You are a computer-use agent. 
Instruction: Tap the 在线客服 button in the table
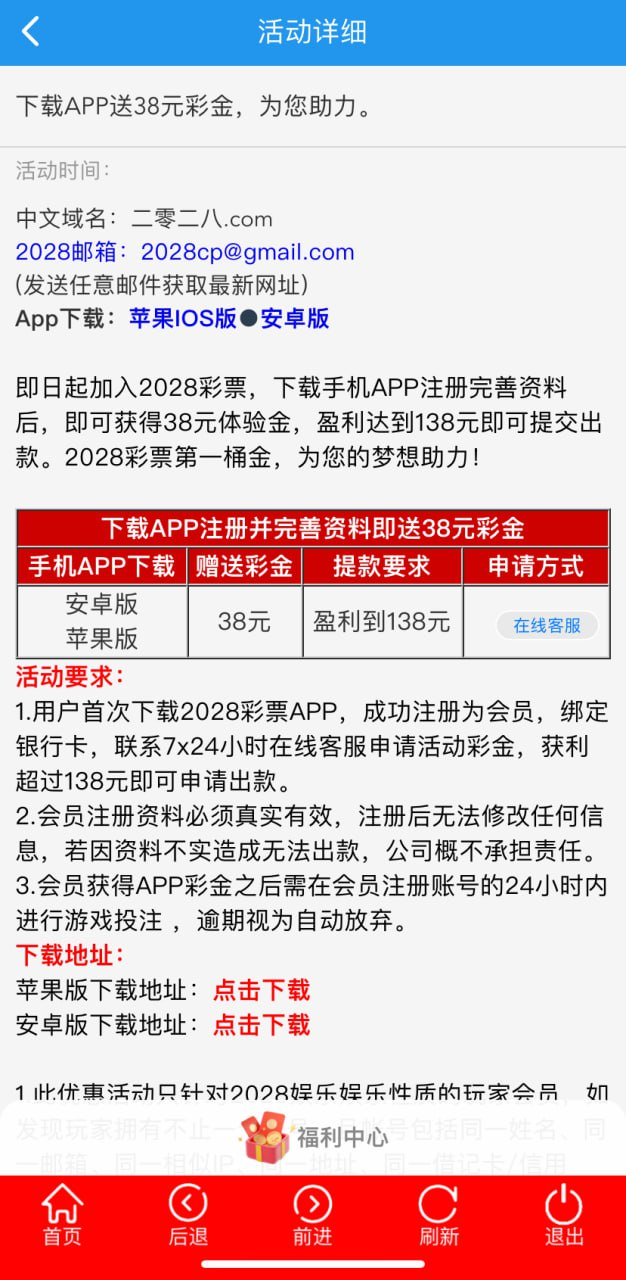coord(547,626)
